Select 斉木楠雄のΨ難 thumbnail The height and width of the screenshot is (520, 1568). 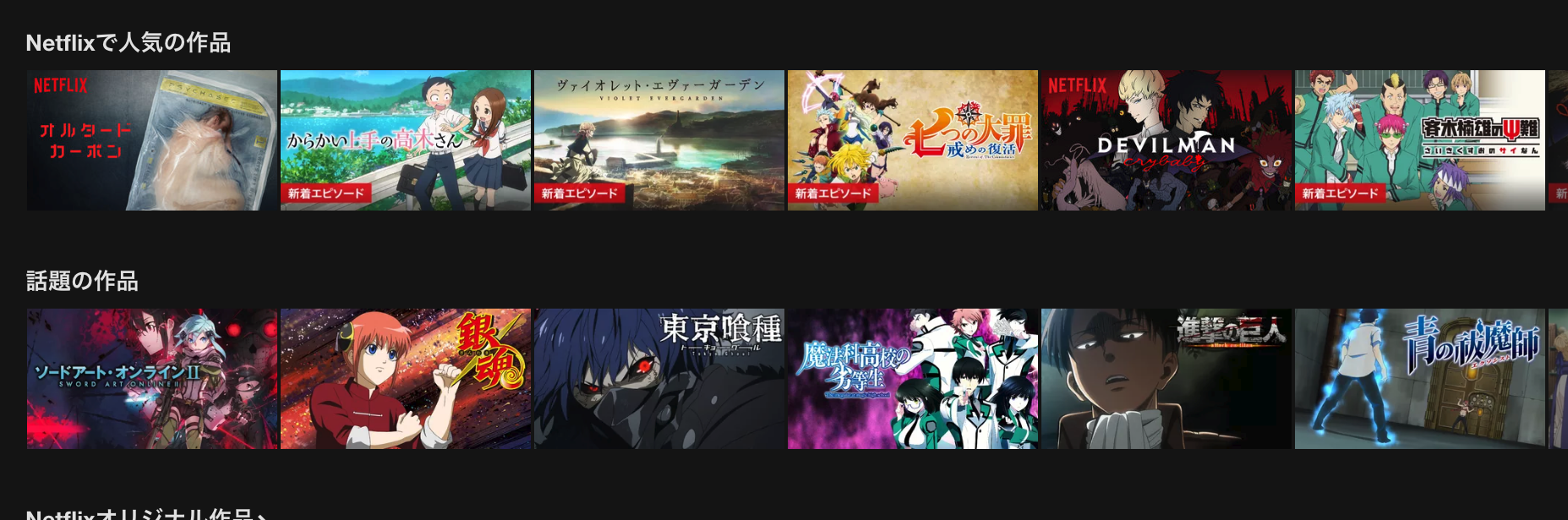(x=1420, y=140)
